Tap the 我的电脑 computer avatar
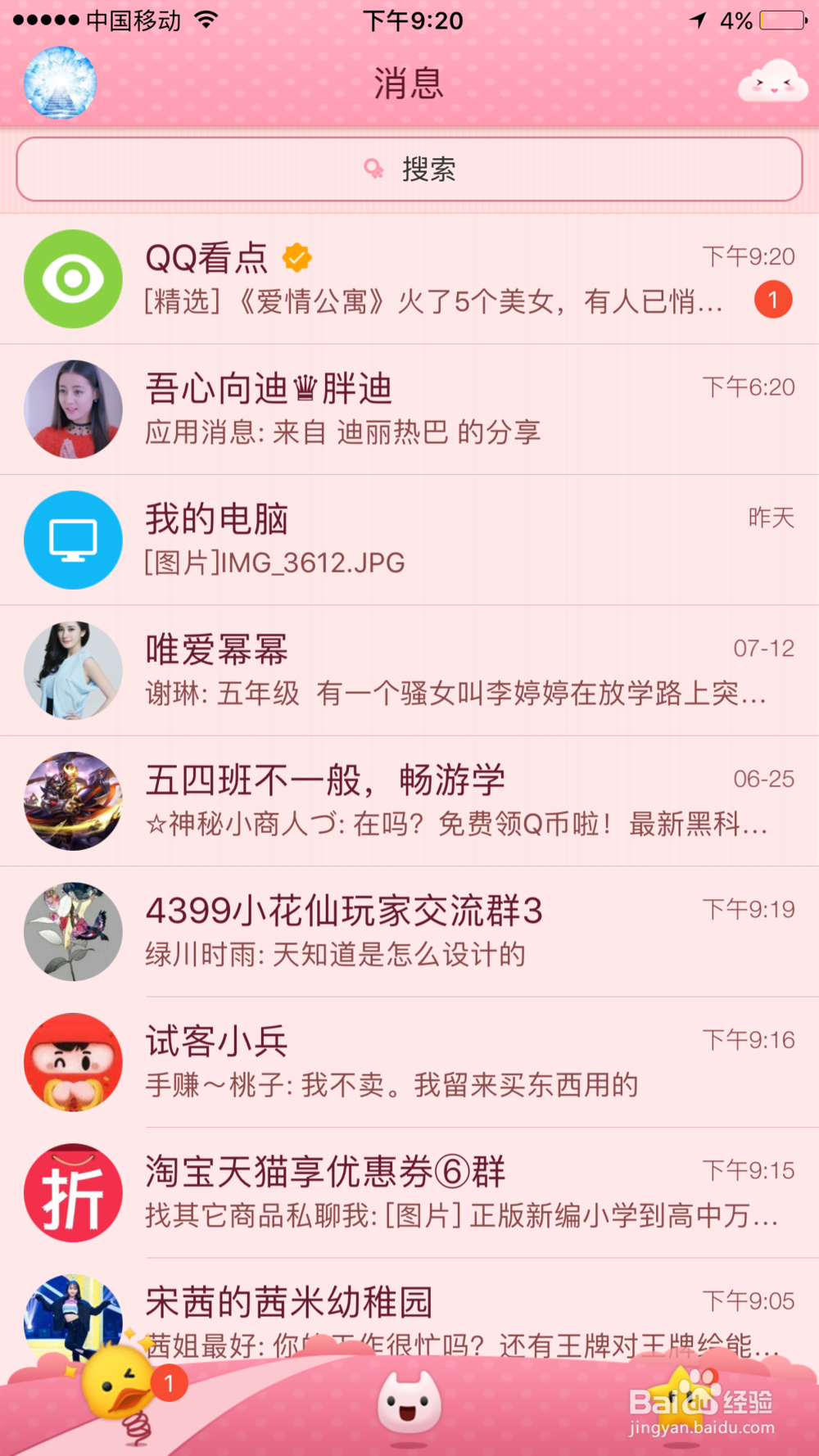819x1456 pixels. click(73, 540)
